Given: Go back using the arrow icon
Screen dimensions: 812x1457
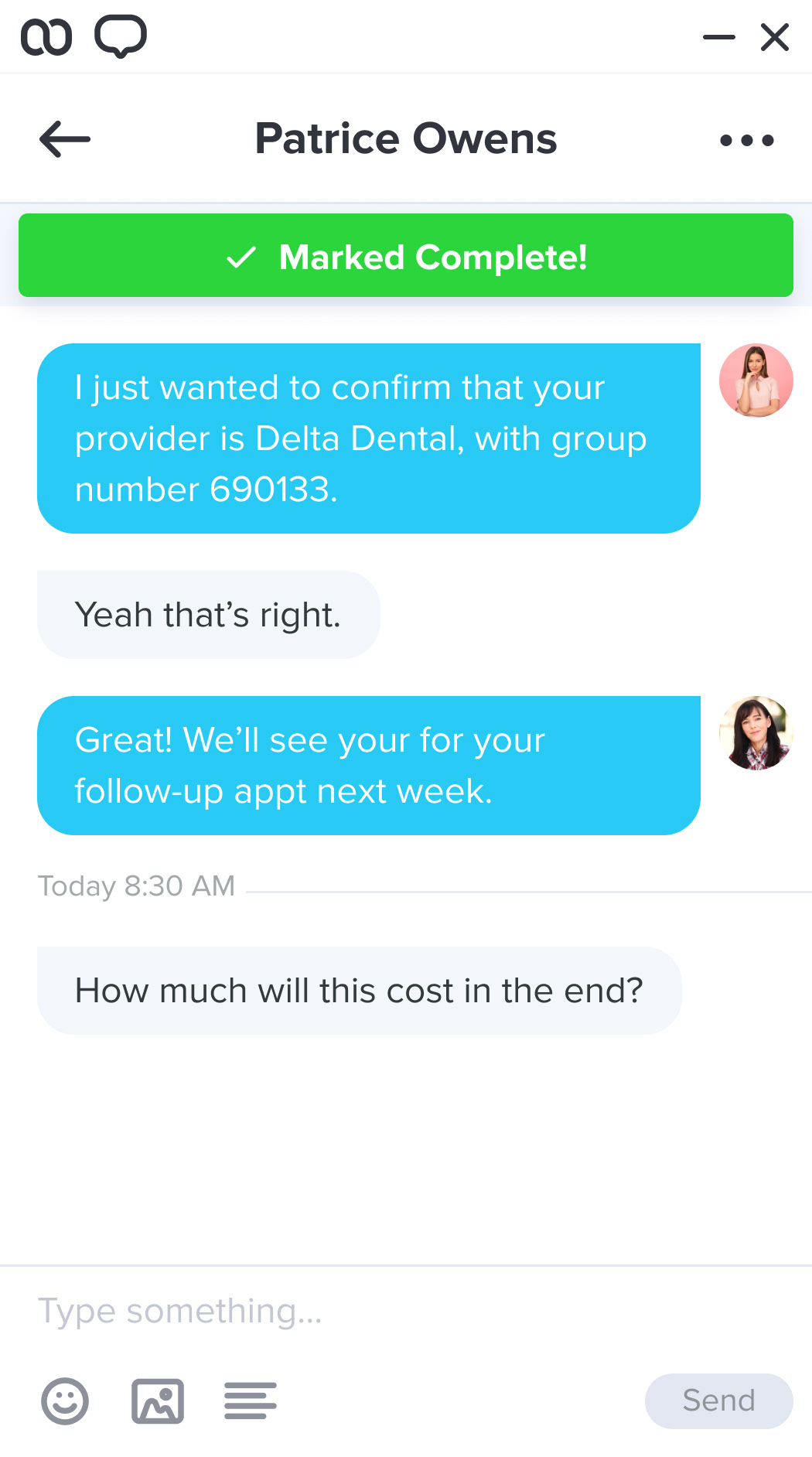Looking at the screenshot, I should (65, 139).
